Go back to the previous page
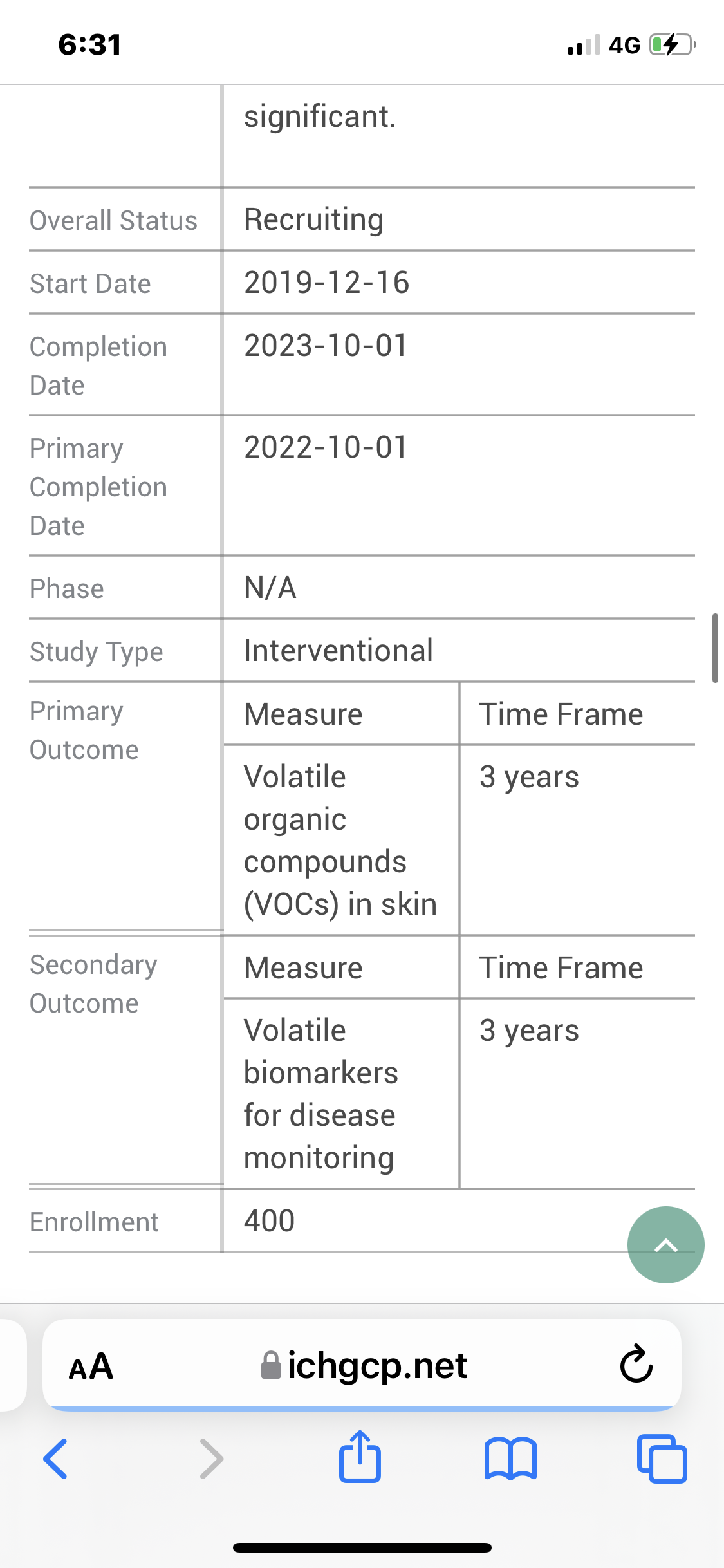 (55, 1459)
